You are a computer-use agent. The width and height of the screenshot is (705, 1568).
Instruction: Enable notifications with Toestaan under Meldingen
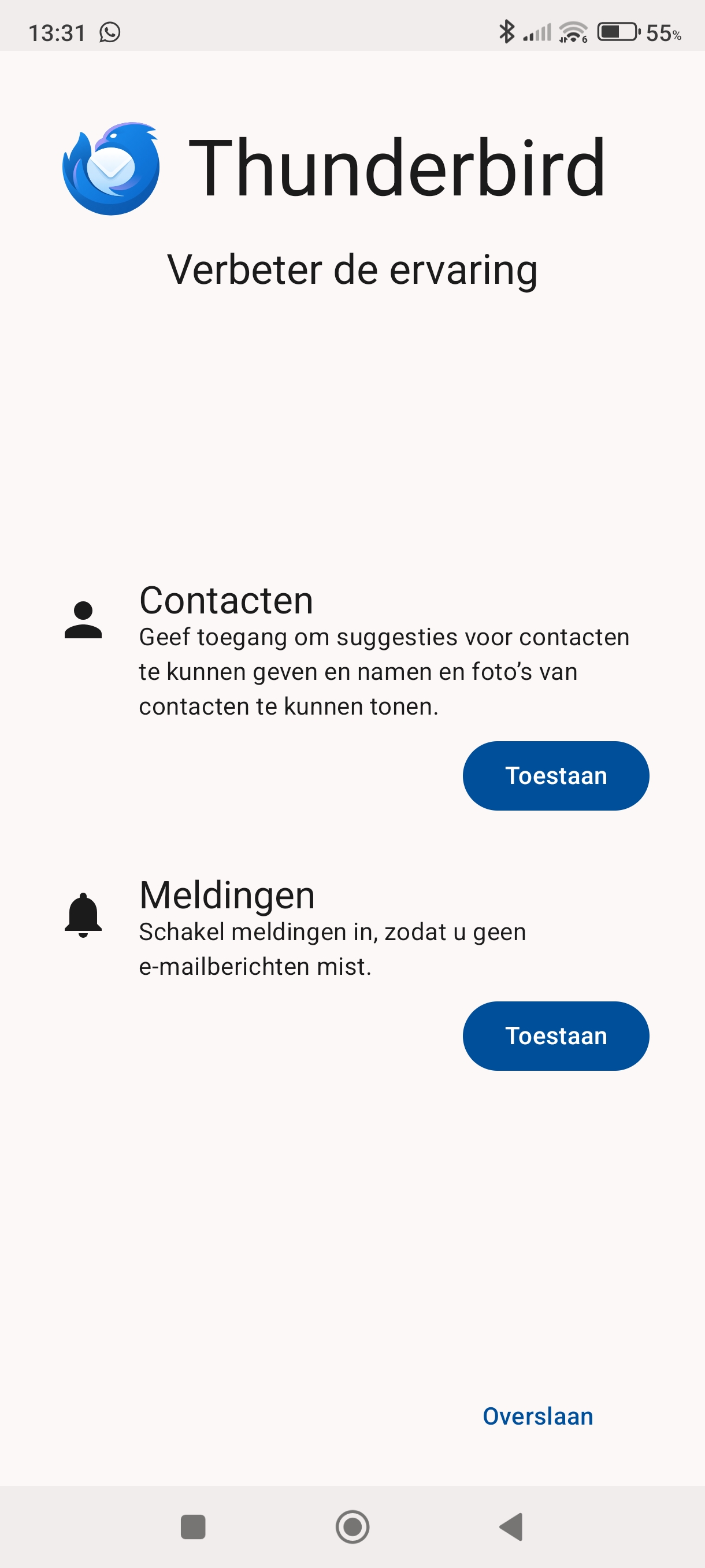555,1036
